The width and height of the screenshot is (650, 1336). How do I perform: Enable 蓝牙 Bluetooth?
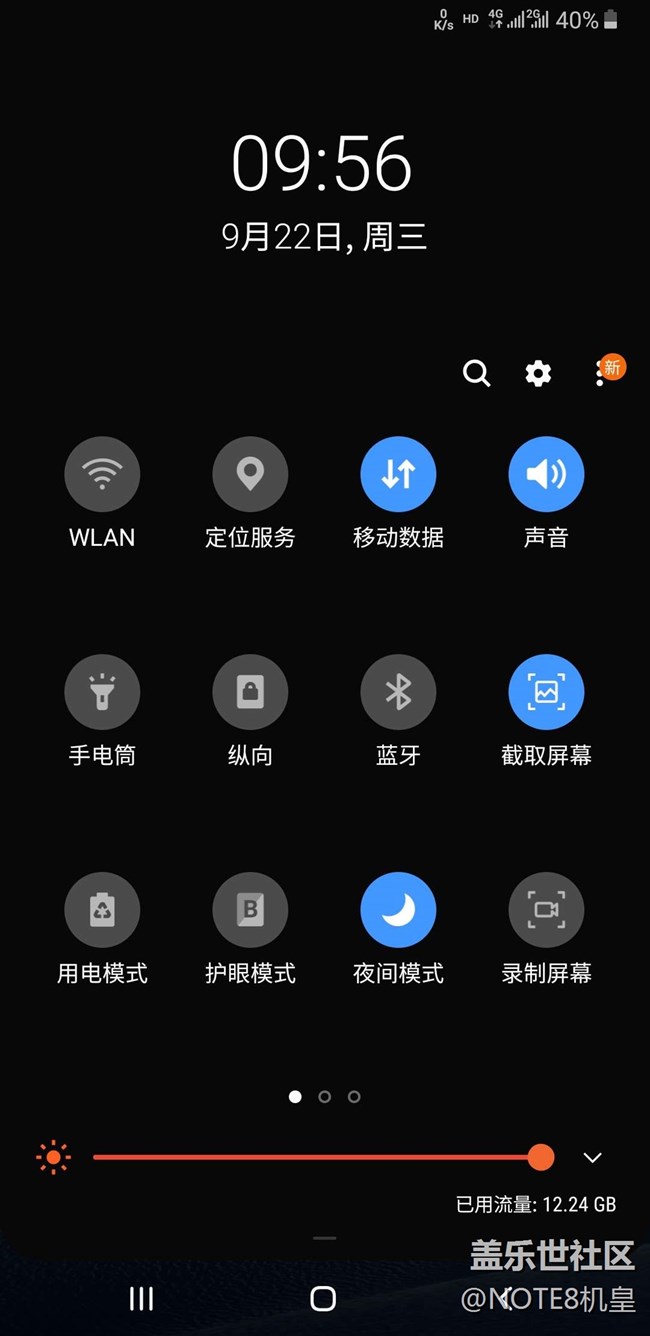tap(398, 692)
